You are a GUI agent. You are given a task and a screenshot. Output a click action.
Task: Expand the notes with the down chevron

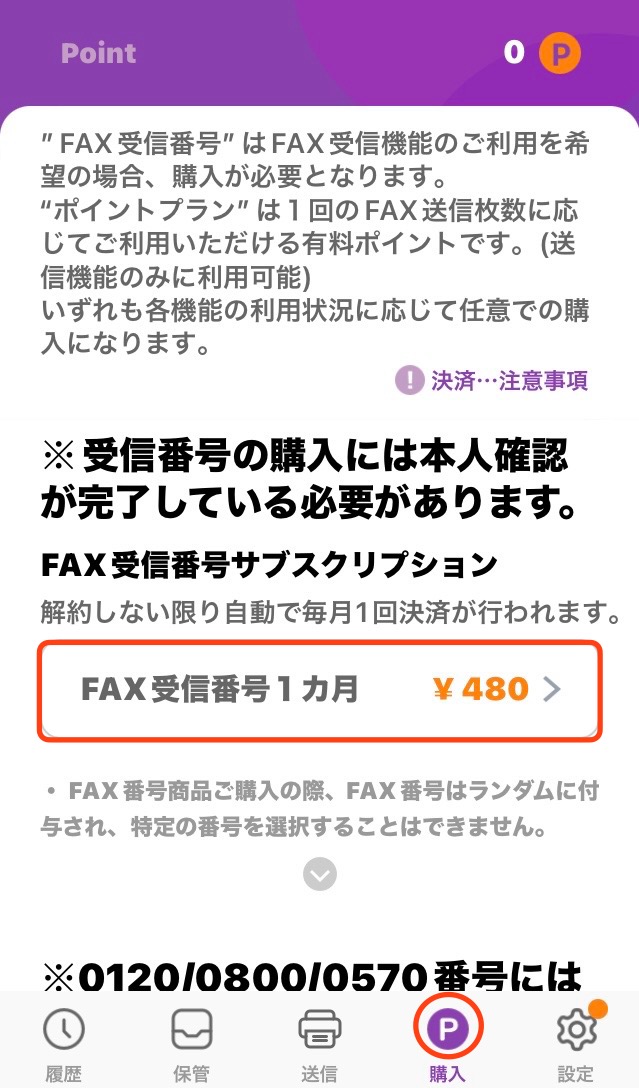(x=320, y=875)
